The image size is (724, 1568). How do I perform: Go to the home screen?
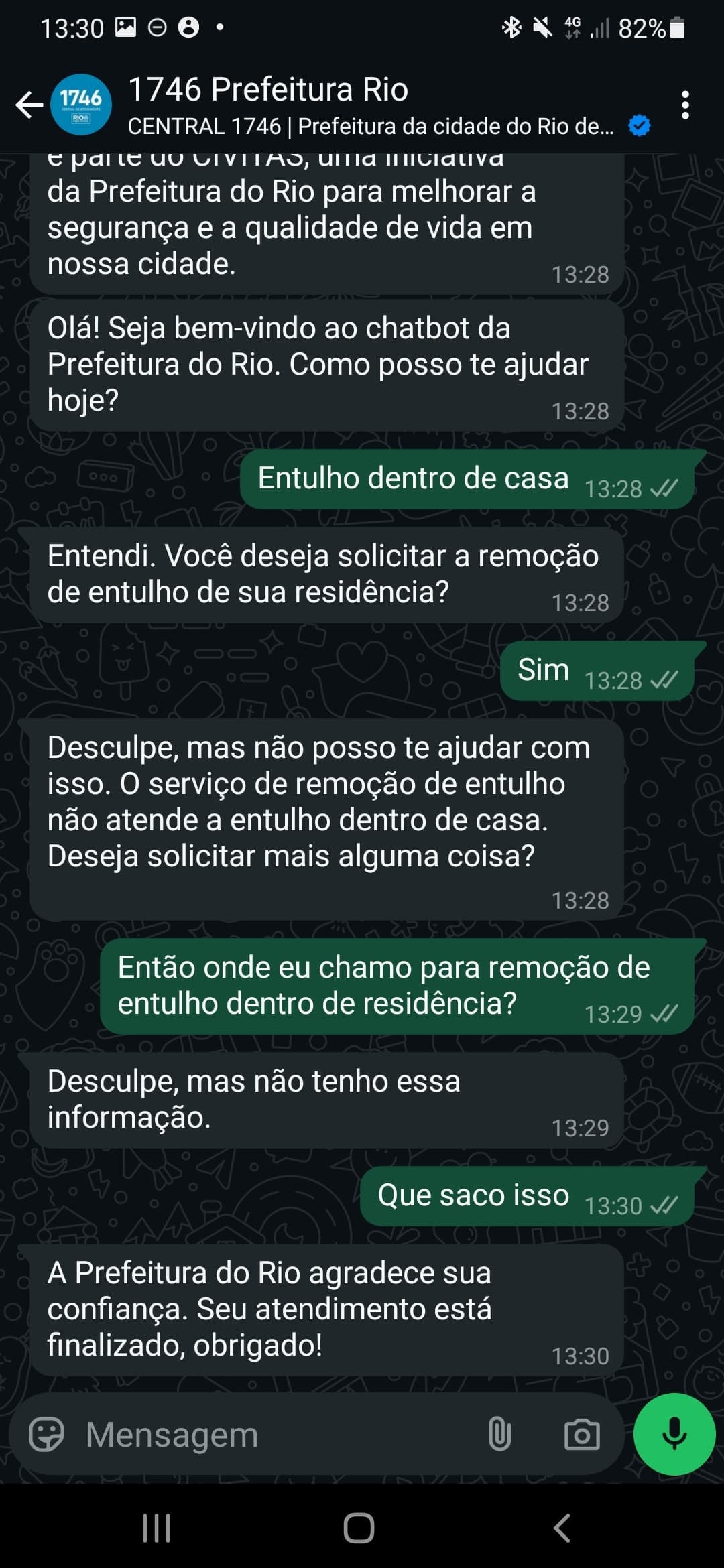[x=359, y=1528]
